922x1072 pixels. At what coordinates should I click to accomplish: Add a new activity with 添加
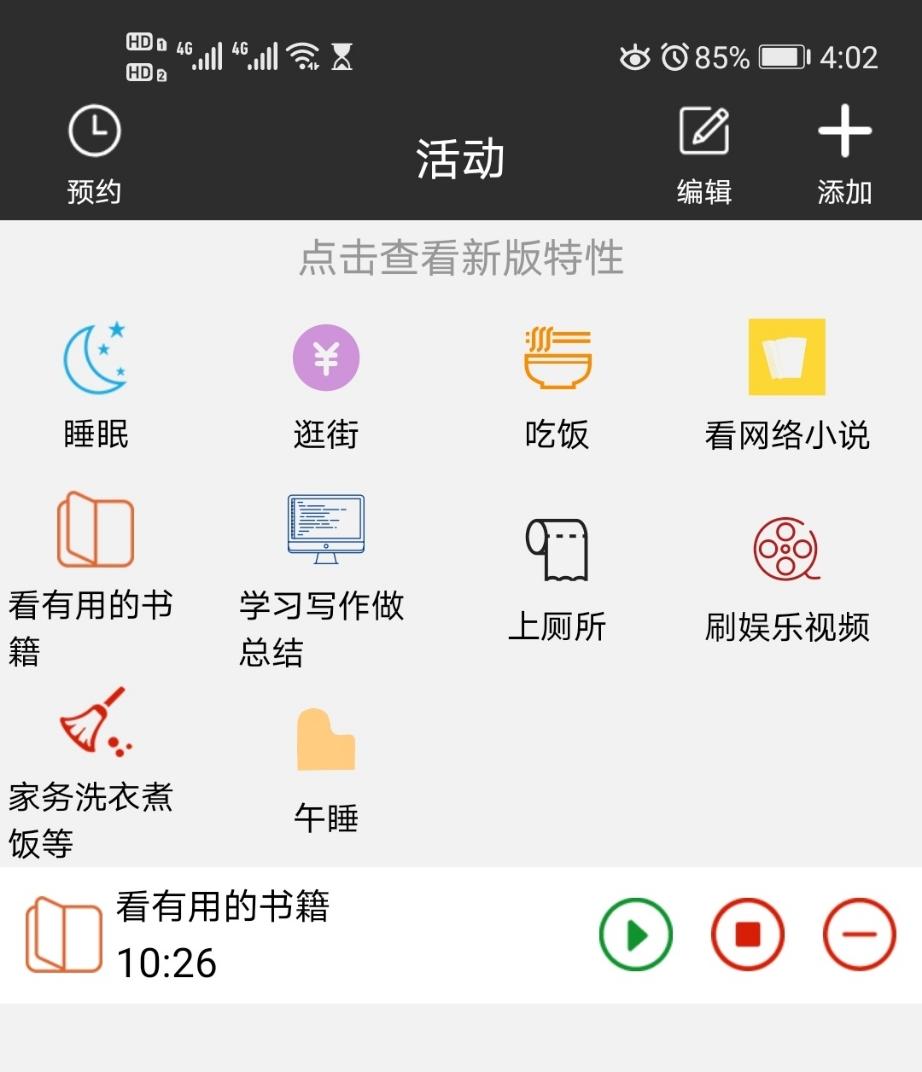[x=845, y=154]
